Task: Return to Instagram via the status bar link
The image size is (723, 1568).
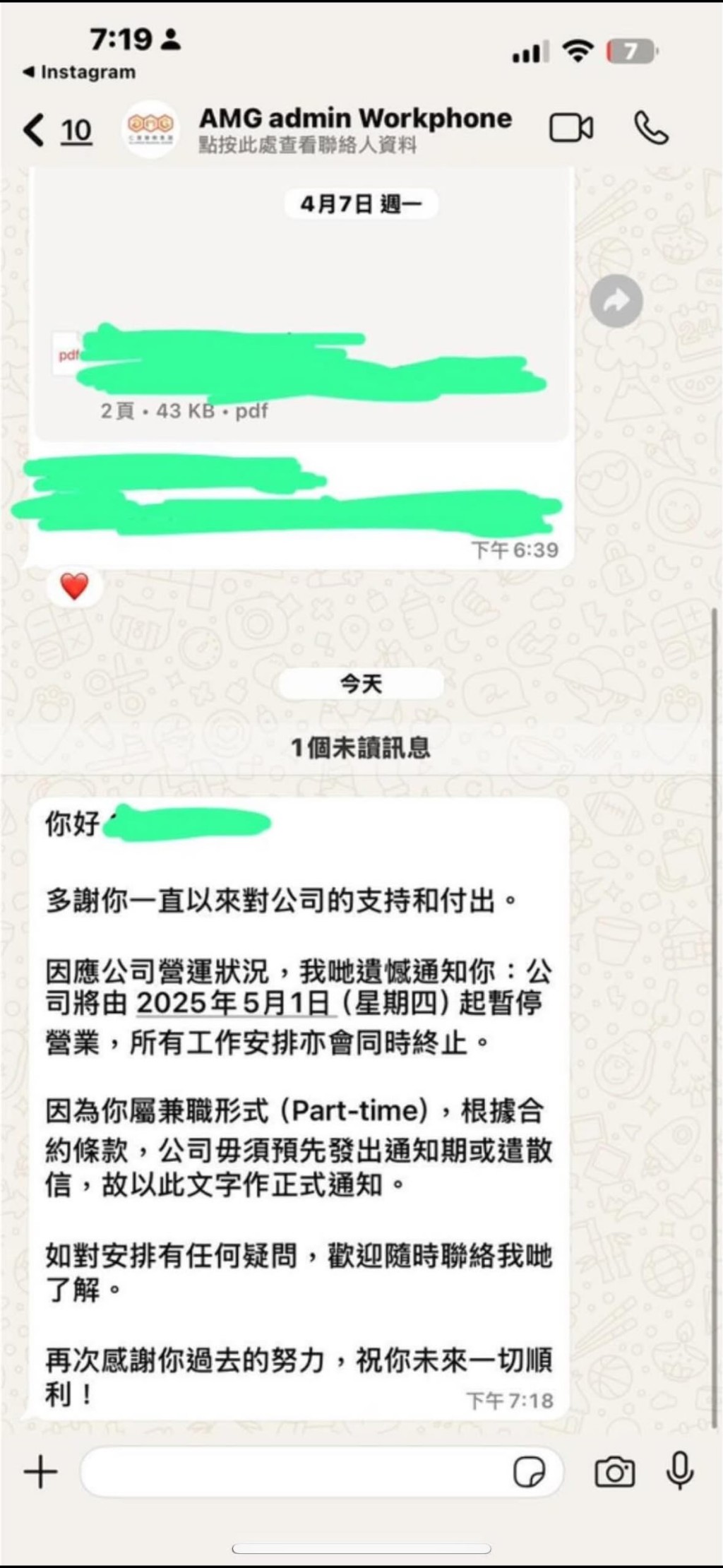Action: click(x=79, y=72)
